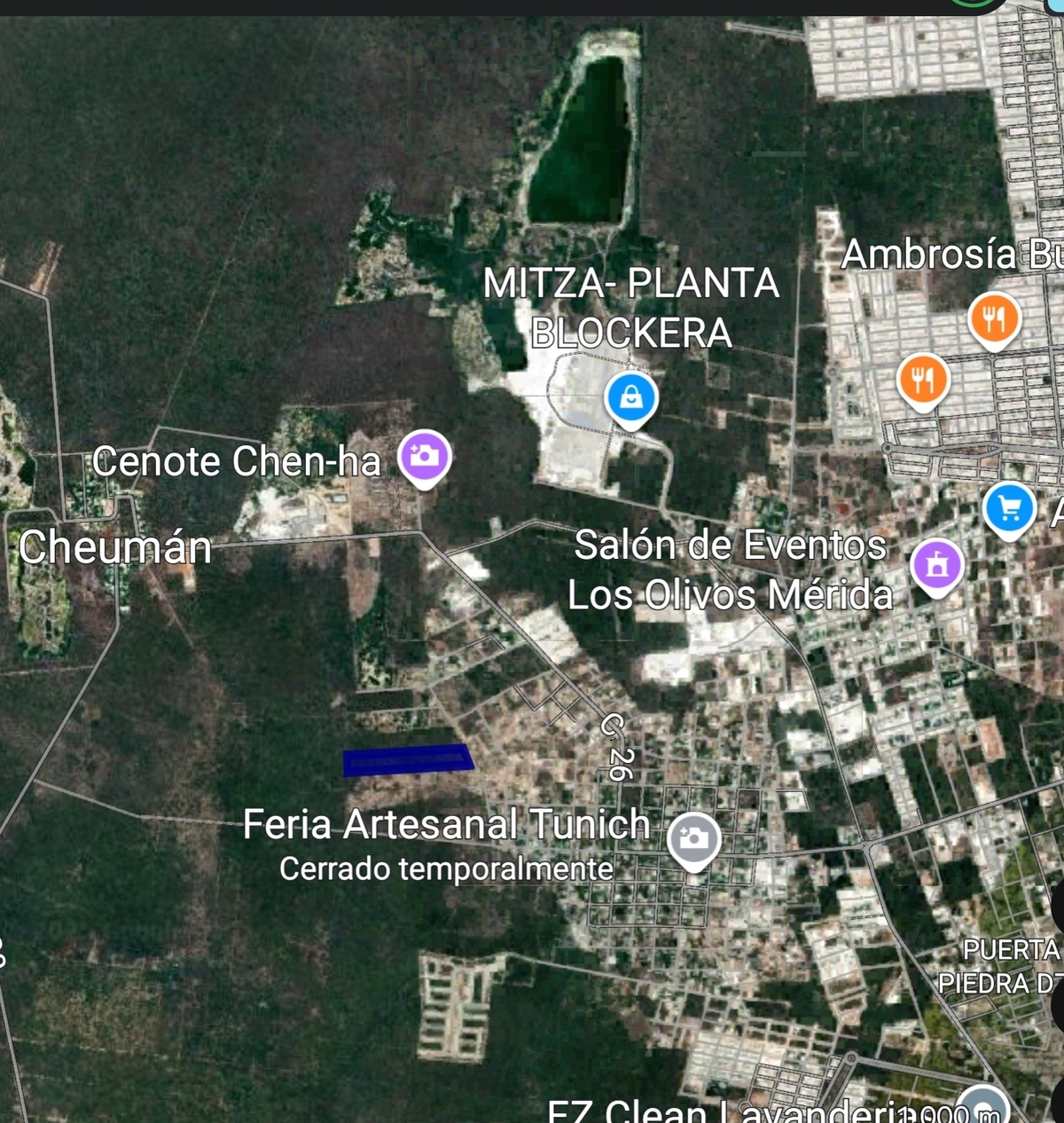Screen dimensions: 1064x1123
Task: Open the Salón de Eventos Los Olivos pin
Action: click(937, 564)
